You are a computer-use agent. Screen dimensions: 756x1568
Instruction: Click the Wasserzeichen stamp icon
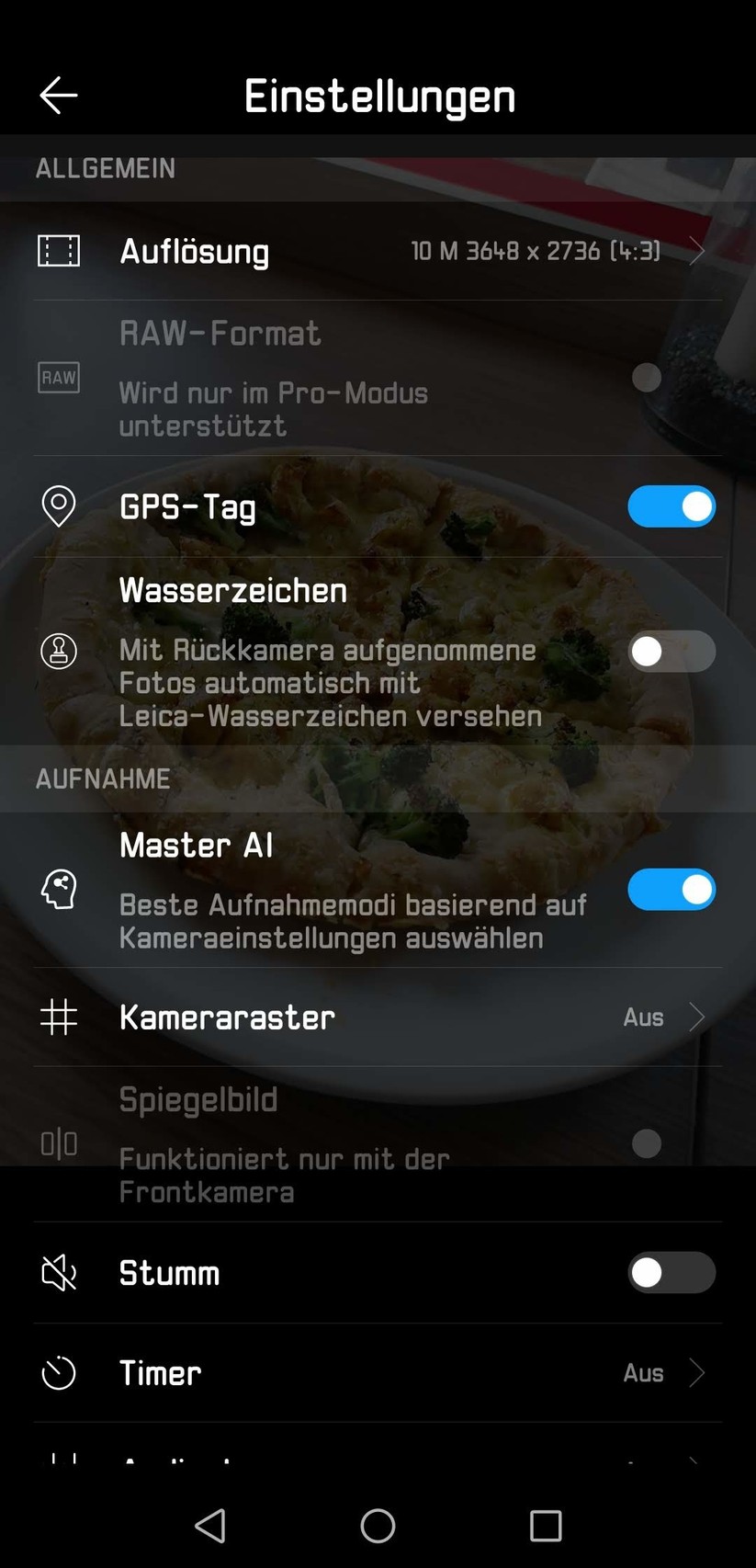click(58, 651)
